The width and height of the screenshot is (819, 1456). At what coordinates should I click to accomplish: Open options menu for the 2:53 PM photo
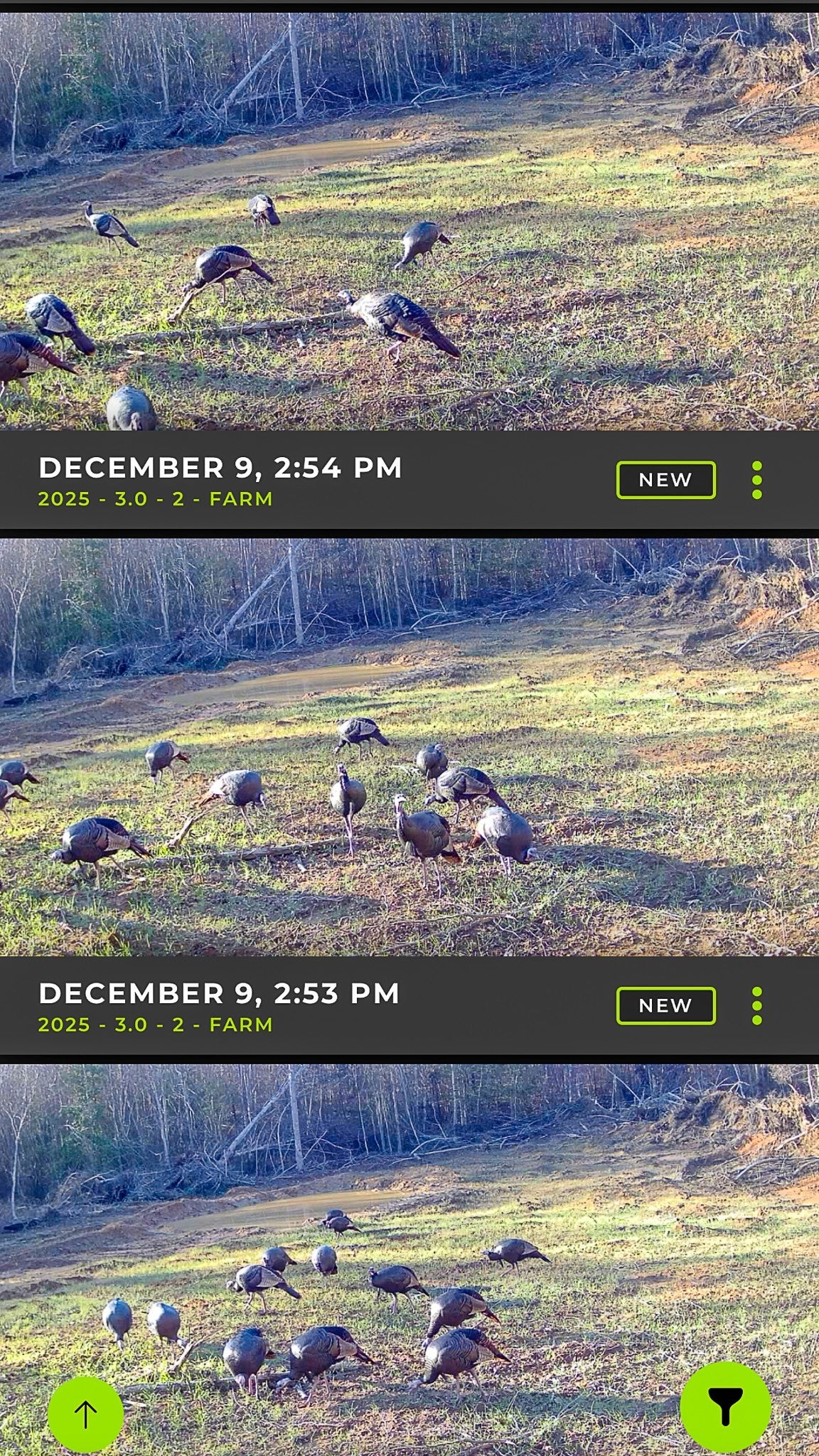click(756, 1005)
